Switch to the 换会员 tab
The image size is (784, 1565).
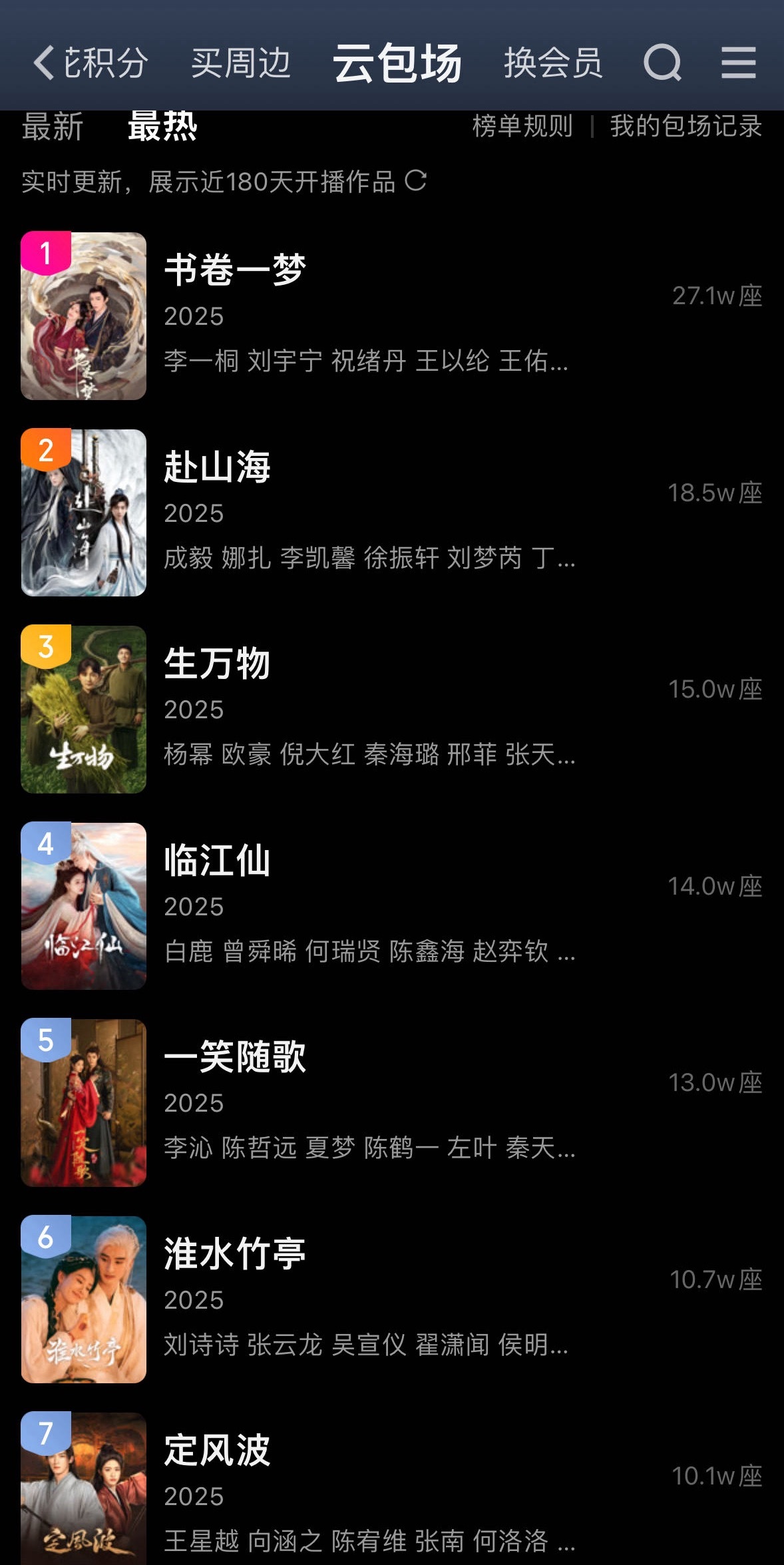(552, 63)
